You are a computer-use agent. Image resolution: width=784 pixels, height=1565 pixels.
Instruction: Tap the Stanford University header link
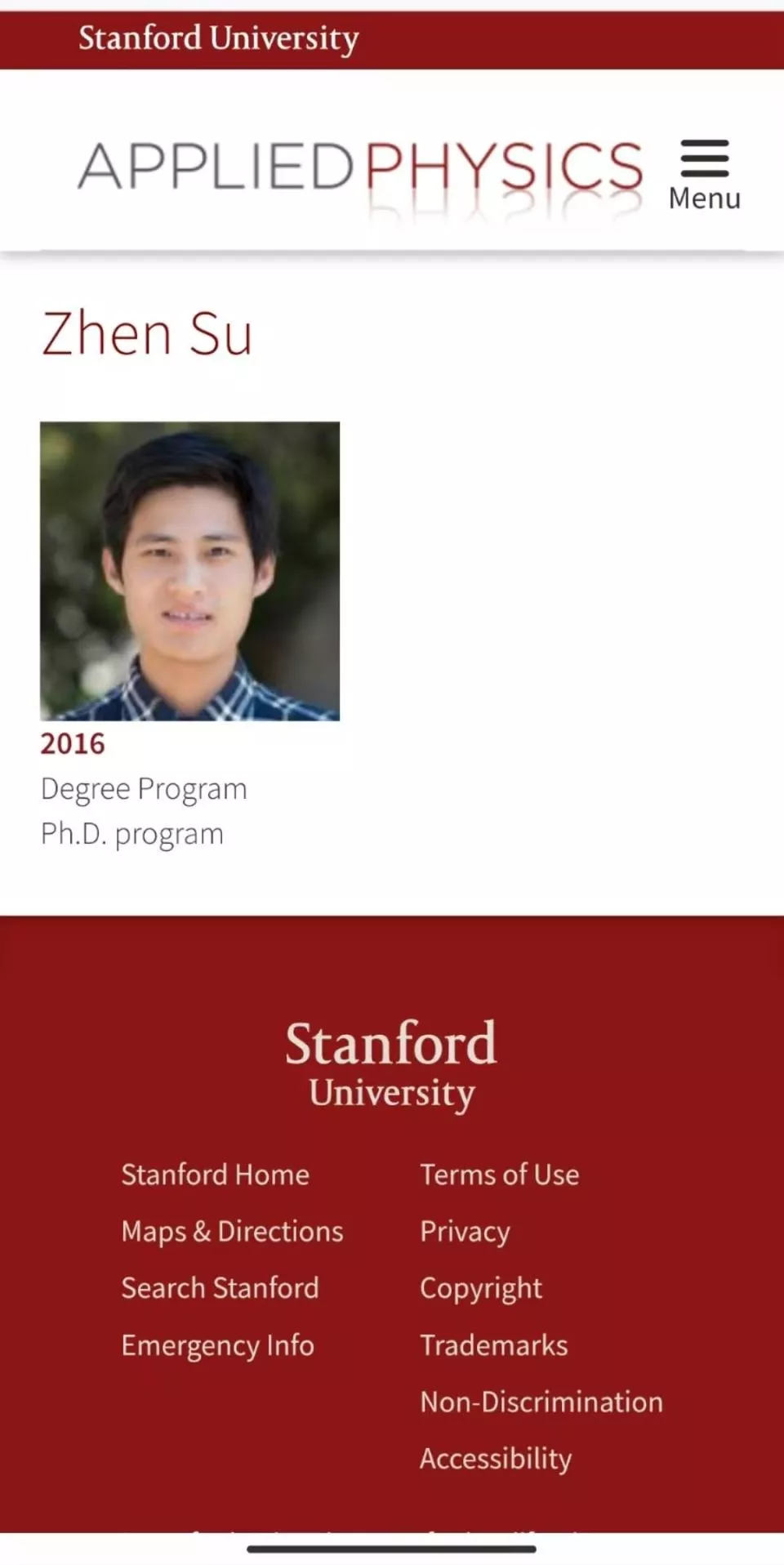pyautogui.click(x=218, y=38)
